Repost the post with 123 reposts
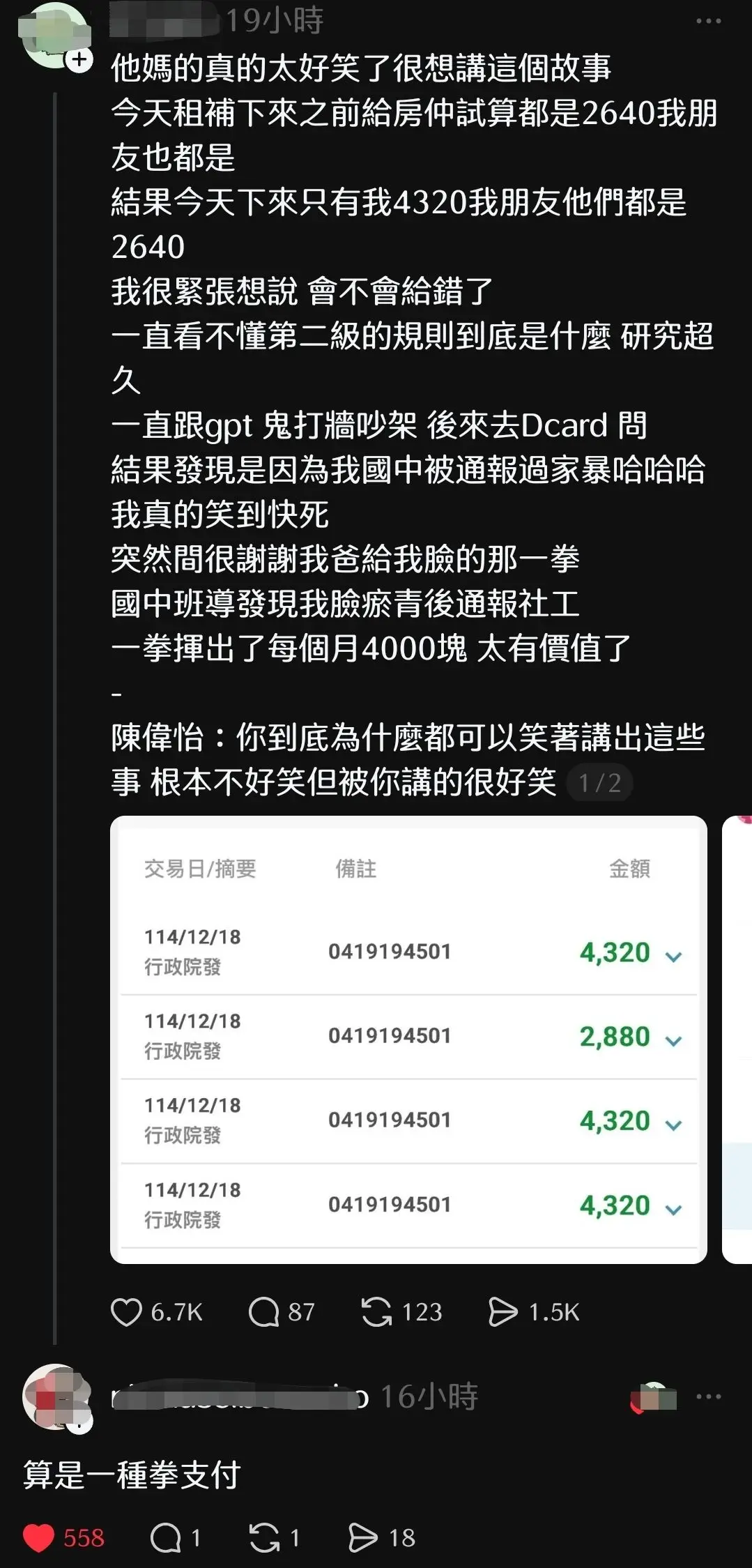Viewport: 752px width, 1568px height. pos(376,1311)
